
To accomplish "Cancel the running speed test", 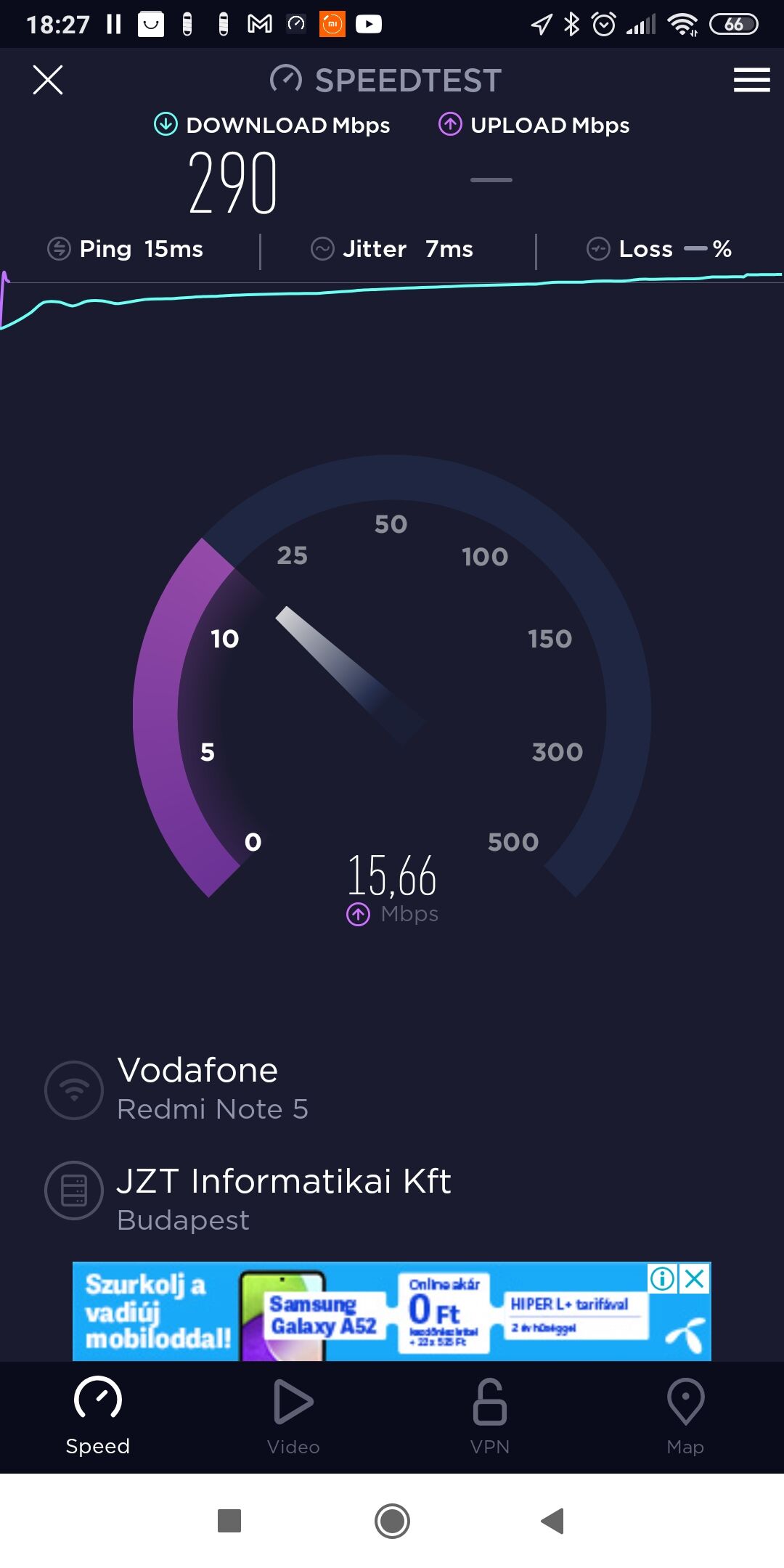I will (x=48, y=80).
